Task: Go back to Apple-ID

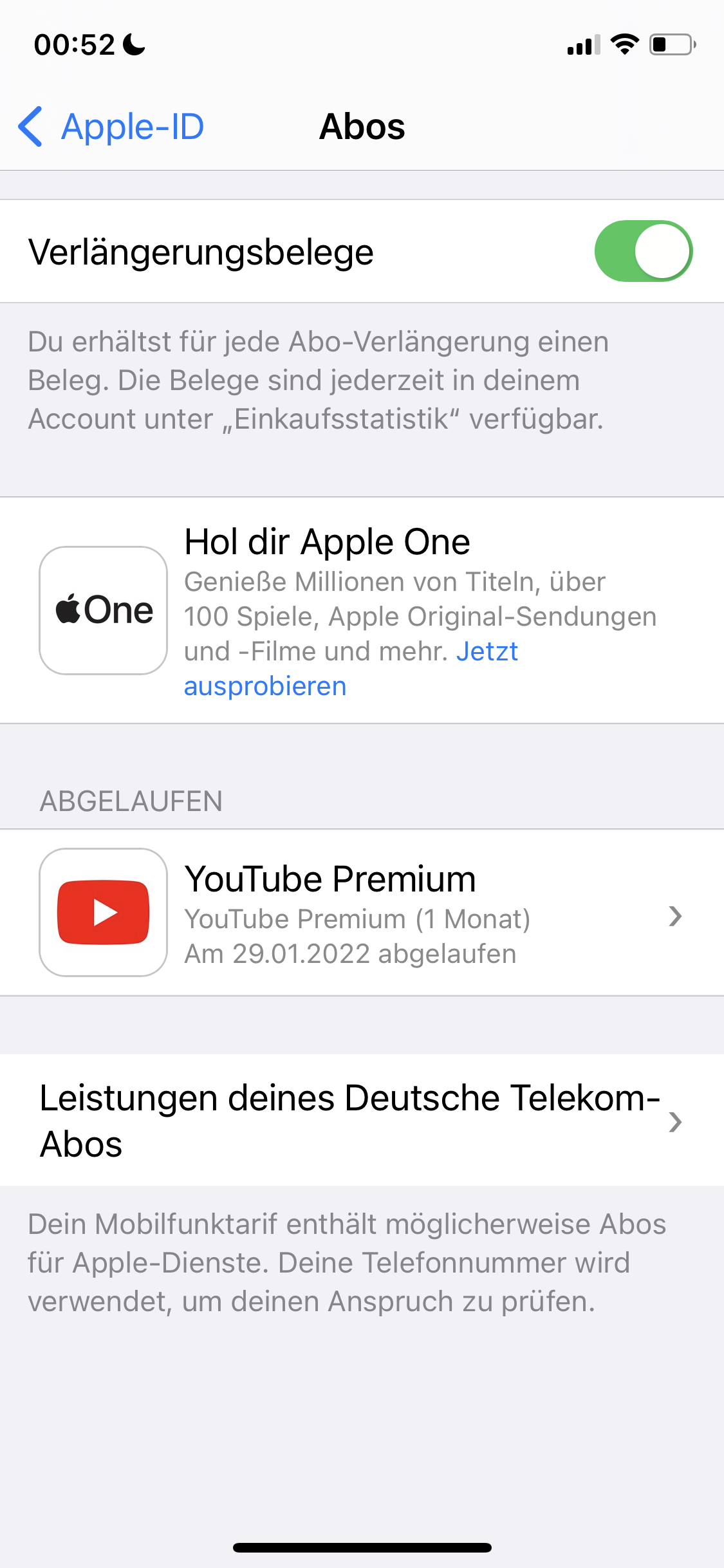Action: coord(111,126)
